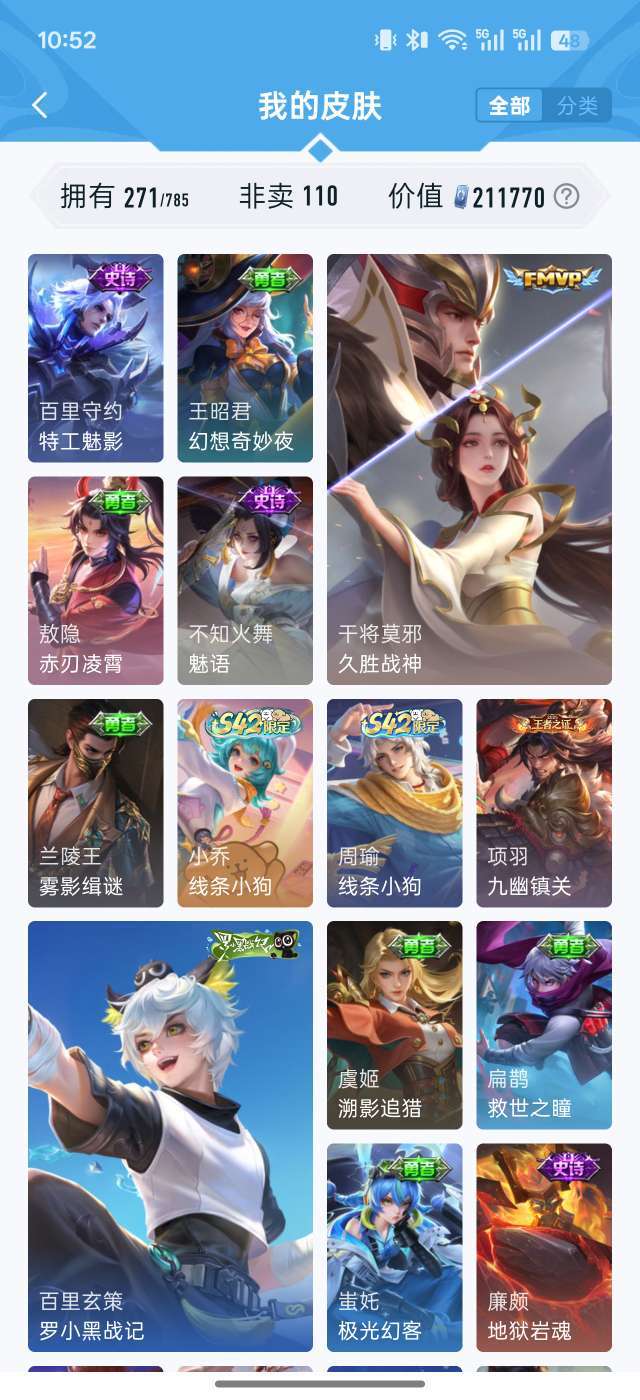The image size is (640, 1400).
Task: Switch to the 全部 segment
Action: click(x=509, y=106)
